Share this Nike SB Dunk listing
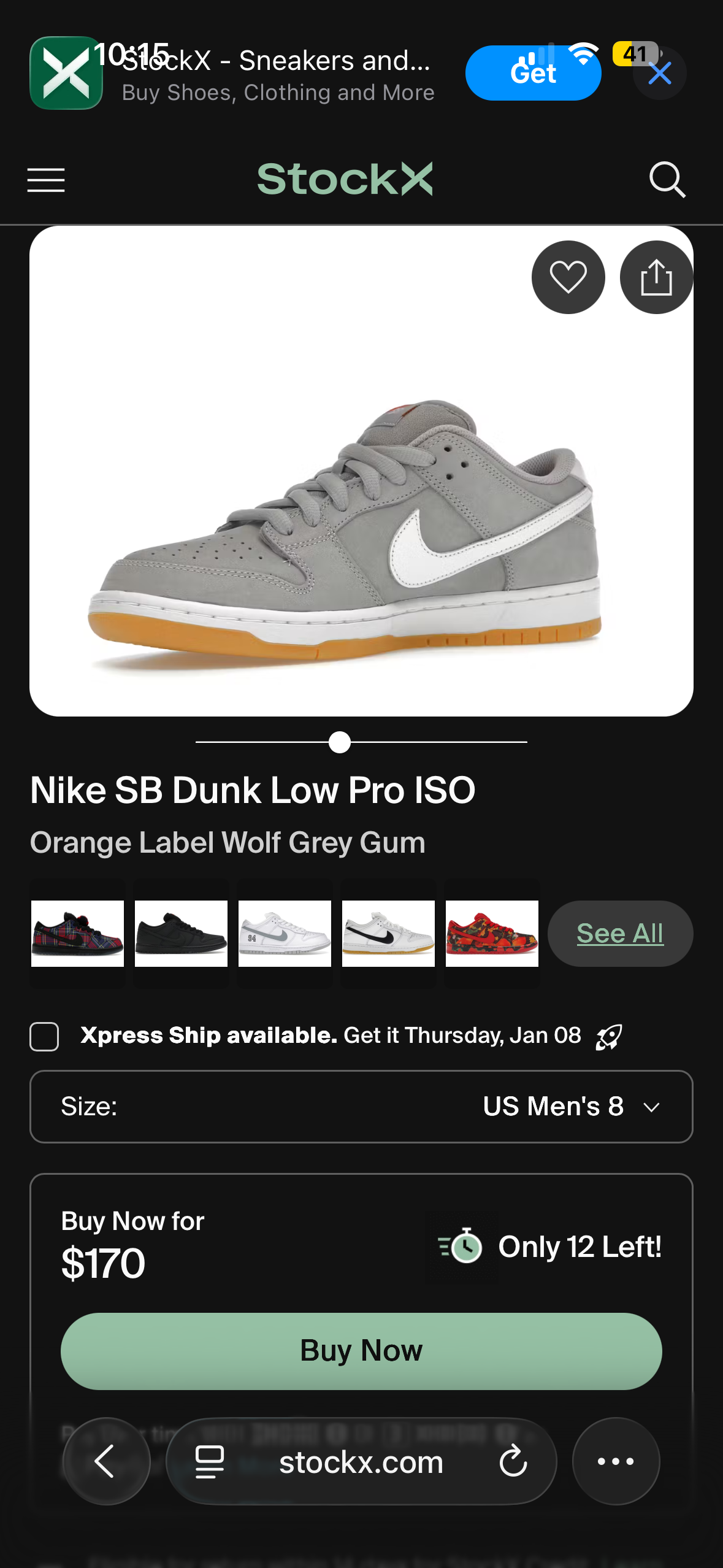Viewport: 723px width, 1568px height. coord(656,277)
